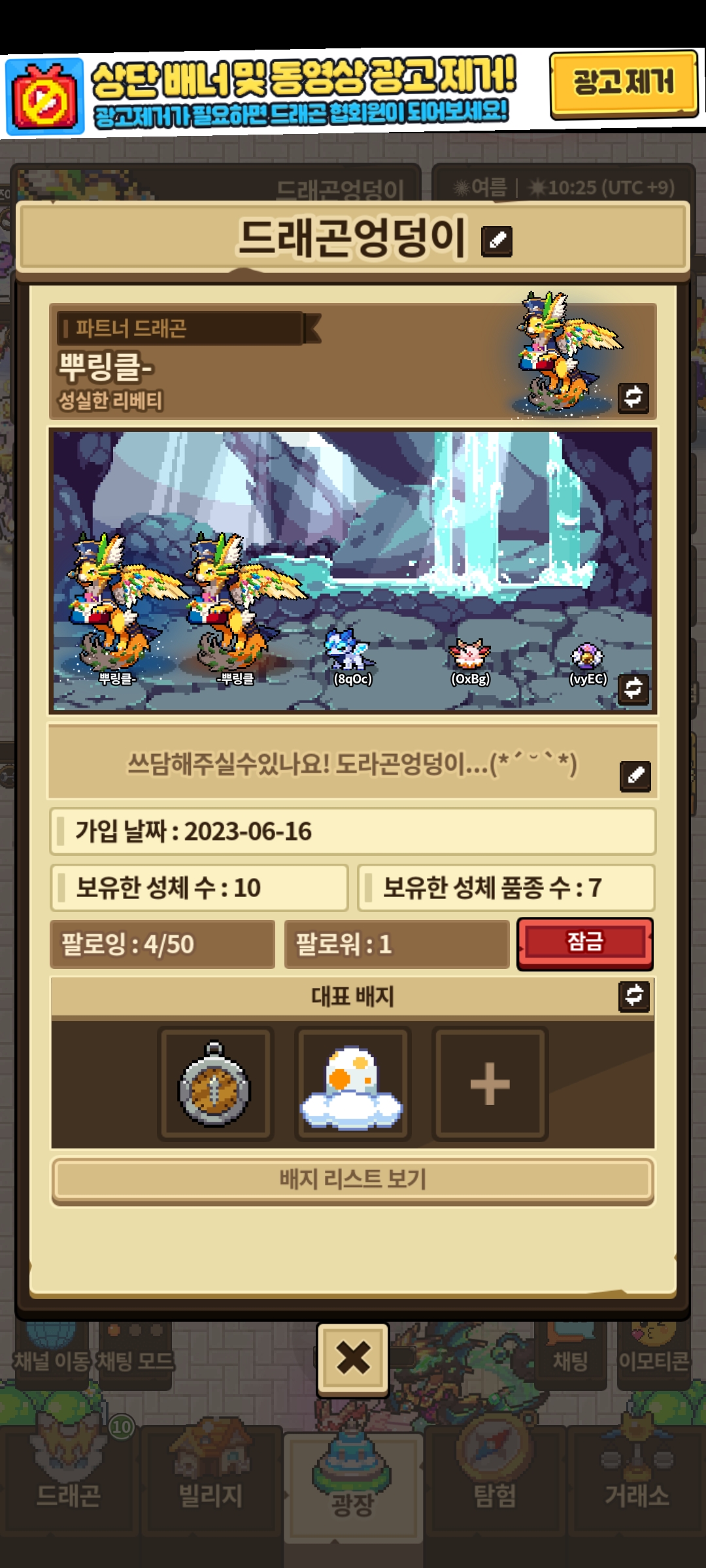The image size is (706, 1568).
Task: Open the 팔로잉 4/50 list
Action: [x=162, y=944]
